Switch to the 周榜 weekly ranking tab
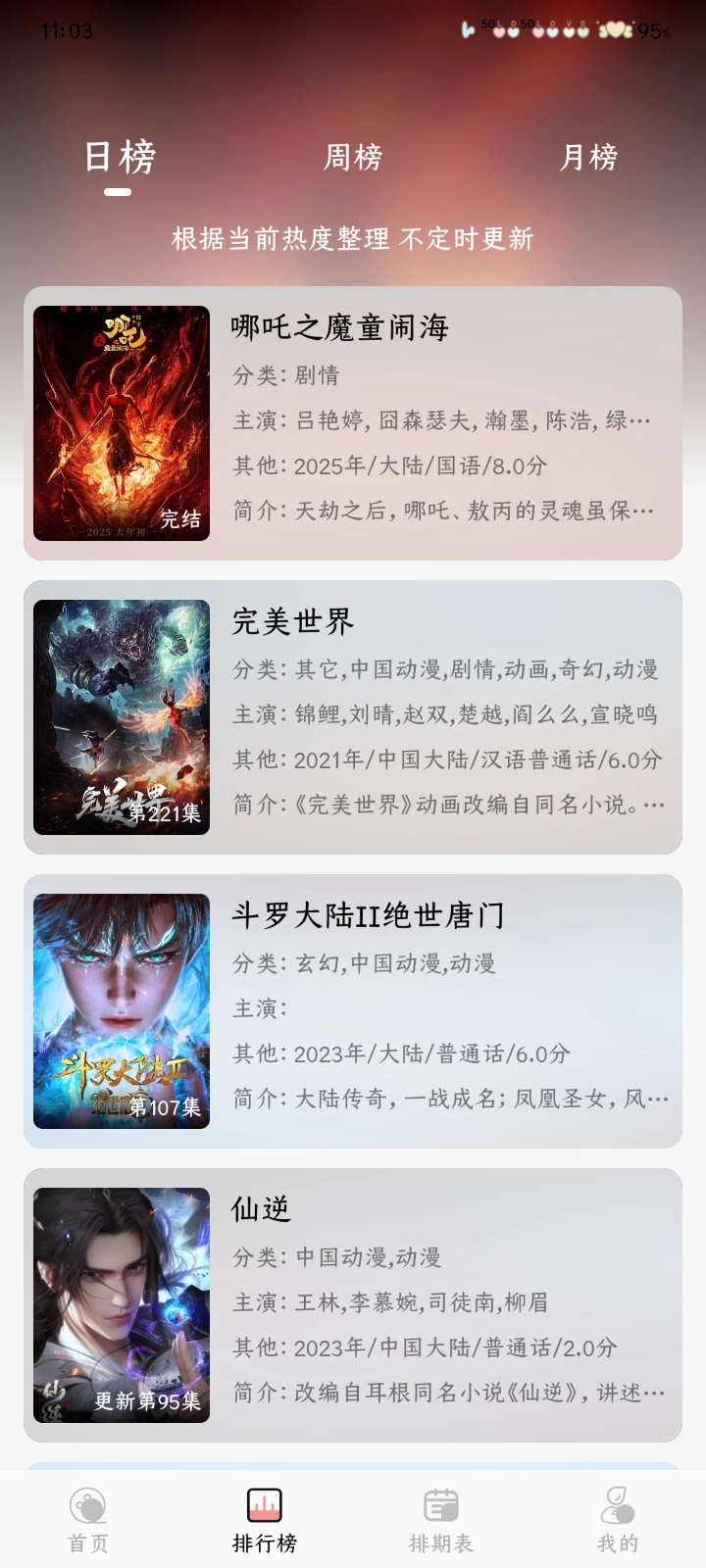706x1568 pixels. [353, 157]
